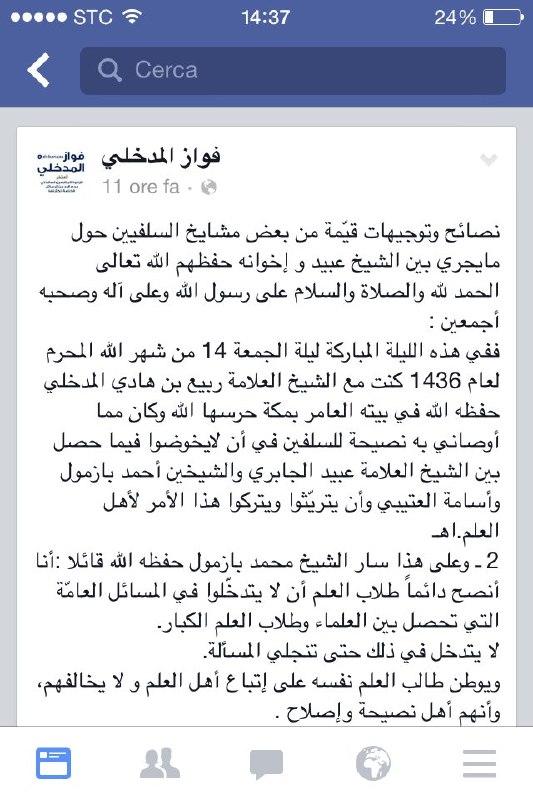
Task: Open the post options dropdown chevron
Action: point(489,160)
